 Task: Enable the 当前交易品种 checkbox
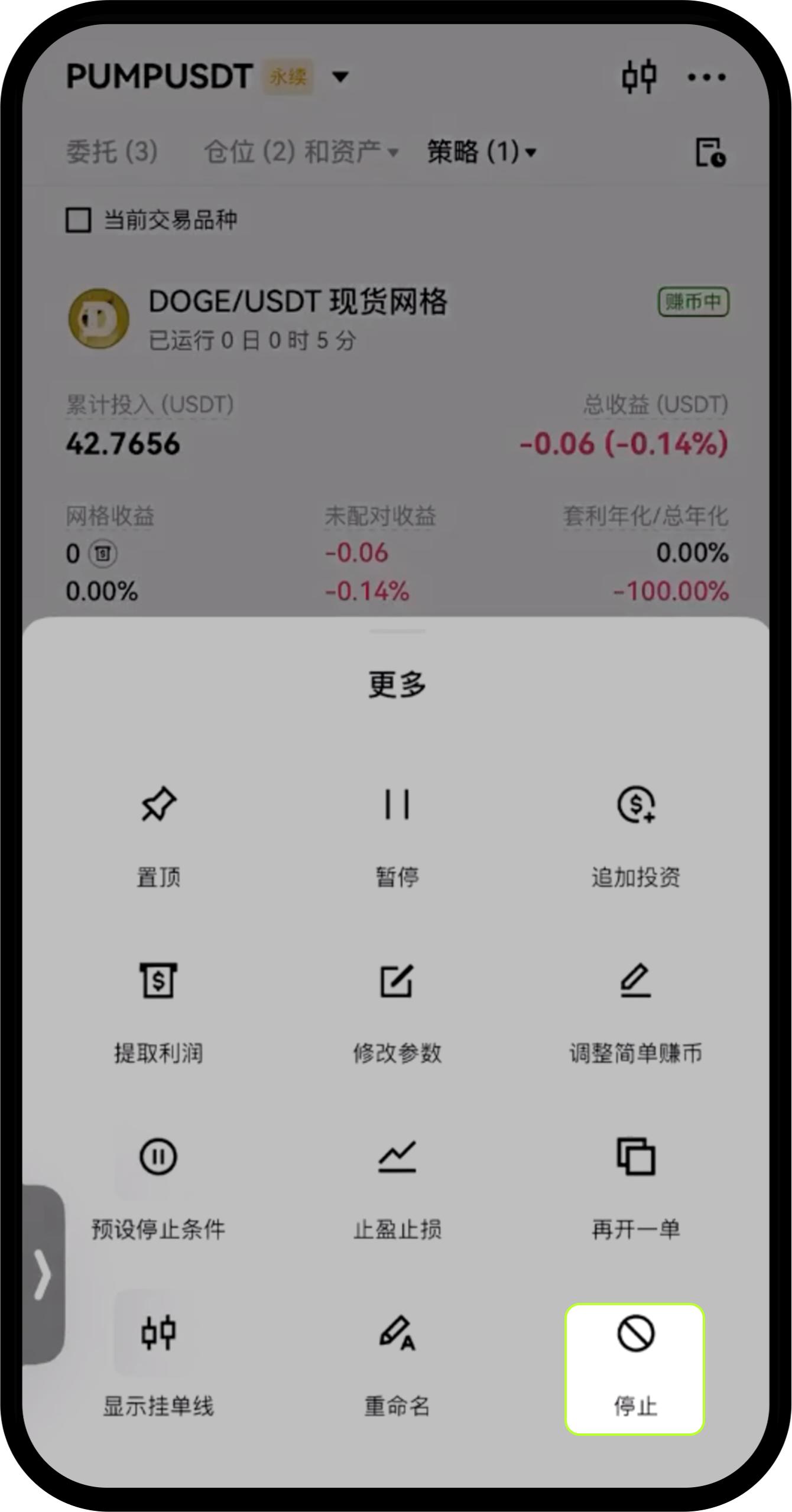pyautogui.click(x=79, y=220)
